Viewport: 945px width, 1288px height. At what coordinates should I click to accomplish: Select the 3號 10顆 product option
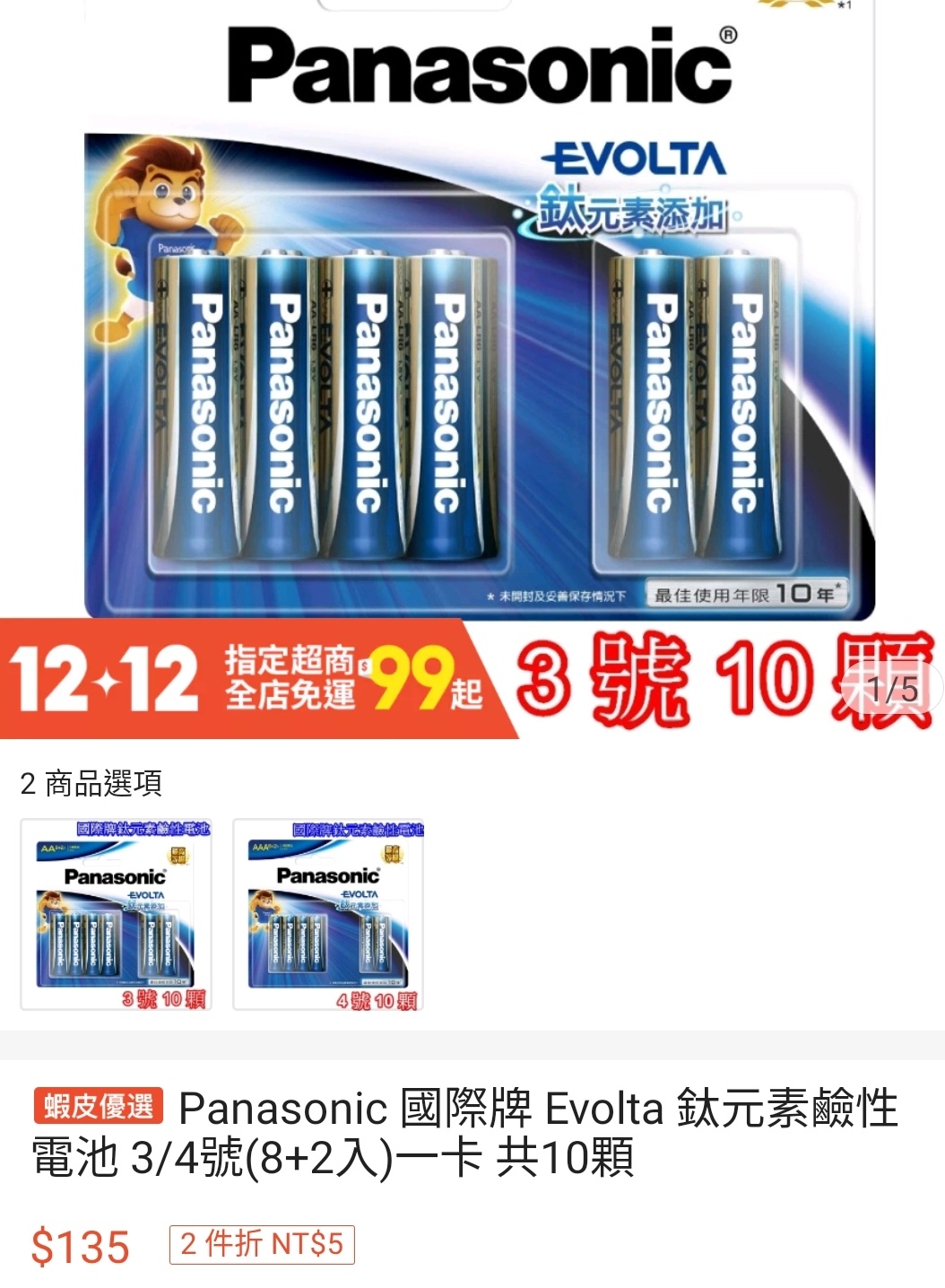(x=117, y=914)
